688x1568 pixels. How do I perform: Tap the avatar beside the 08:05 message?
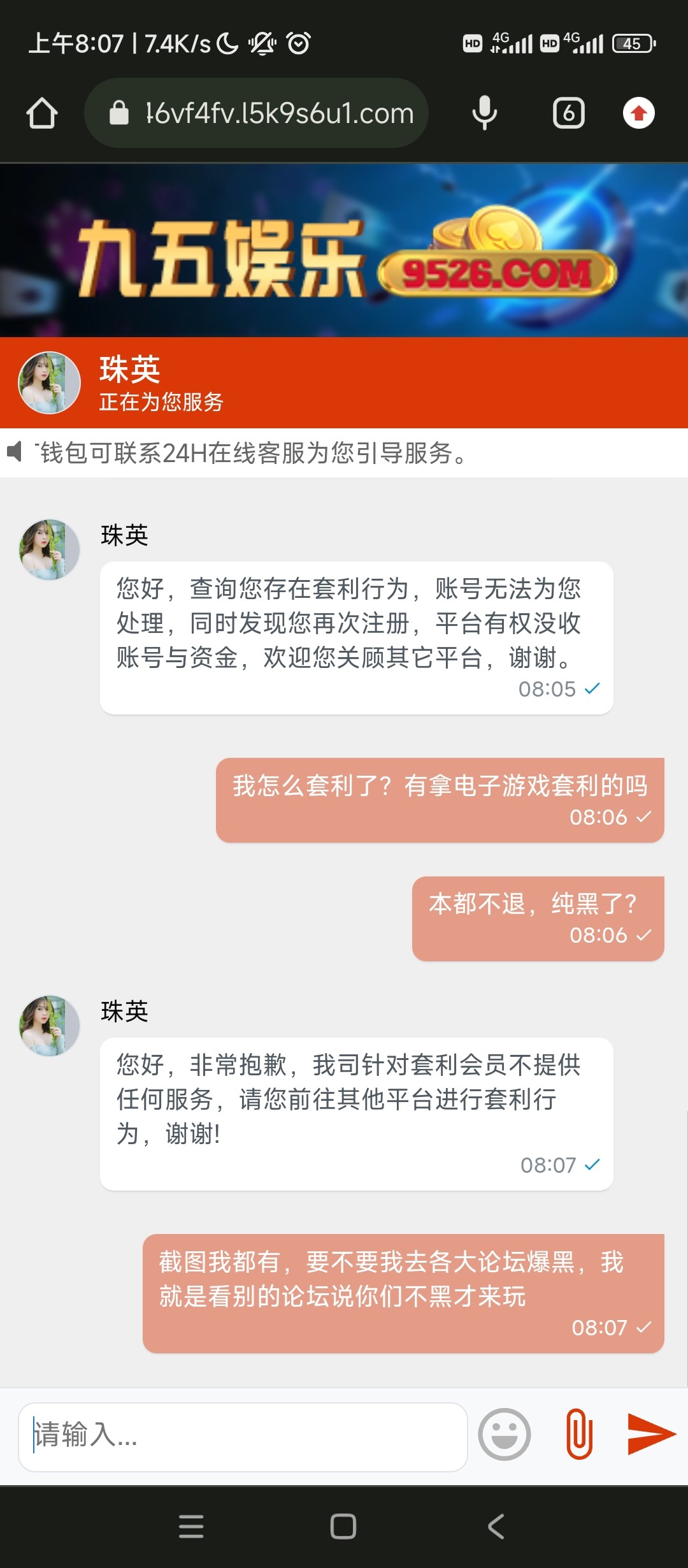click(48, 549)
